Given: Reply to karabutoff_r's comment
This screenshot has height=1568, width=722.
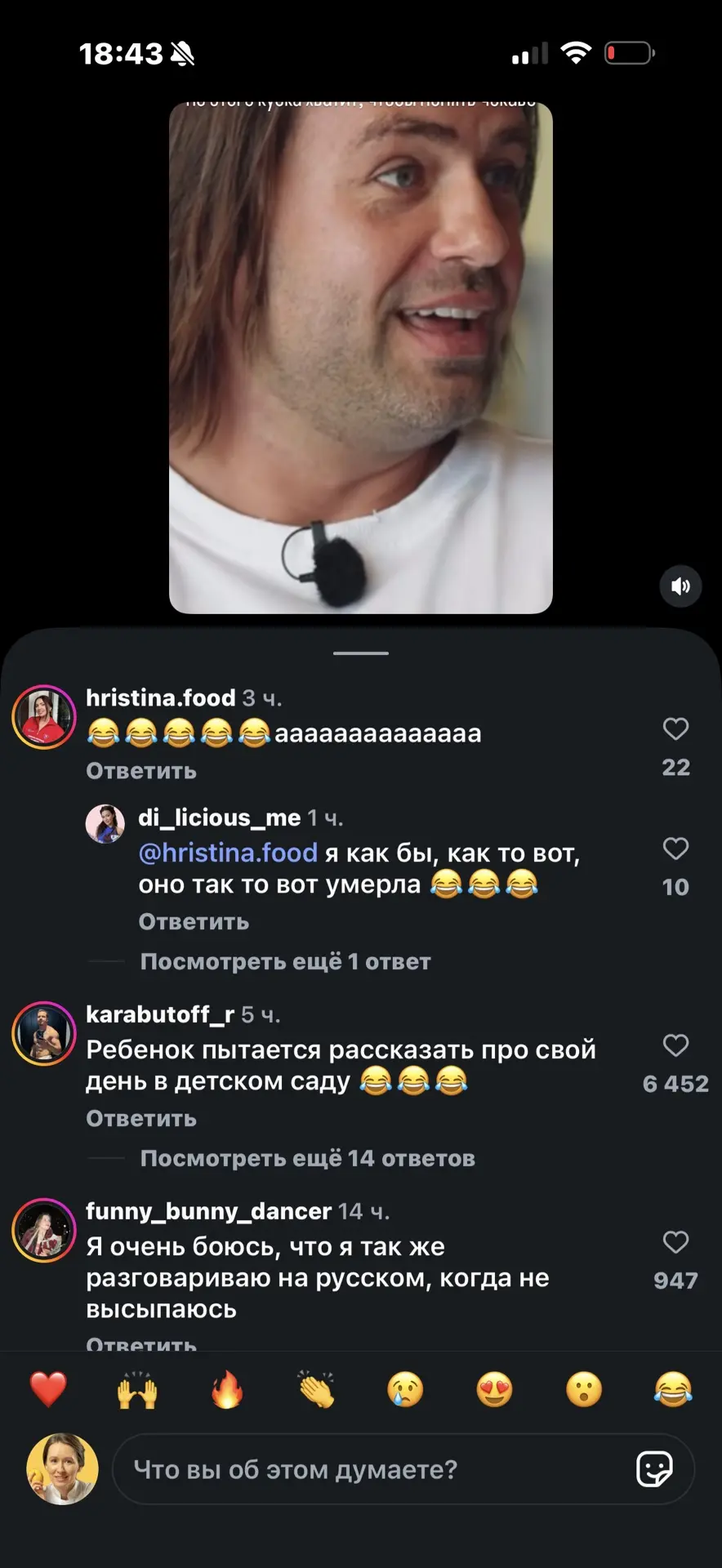Looking at the screenshot, I should 141,1119.
